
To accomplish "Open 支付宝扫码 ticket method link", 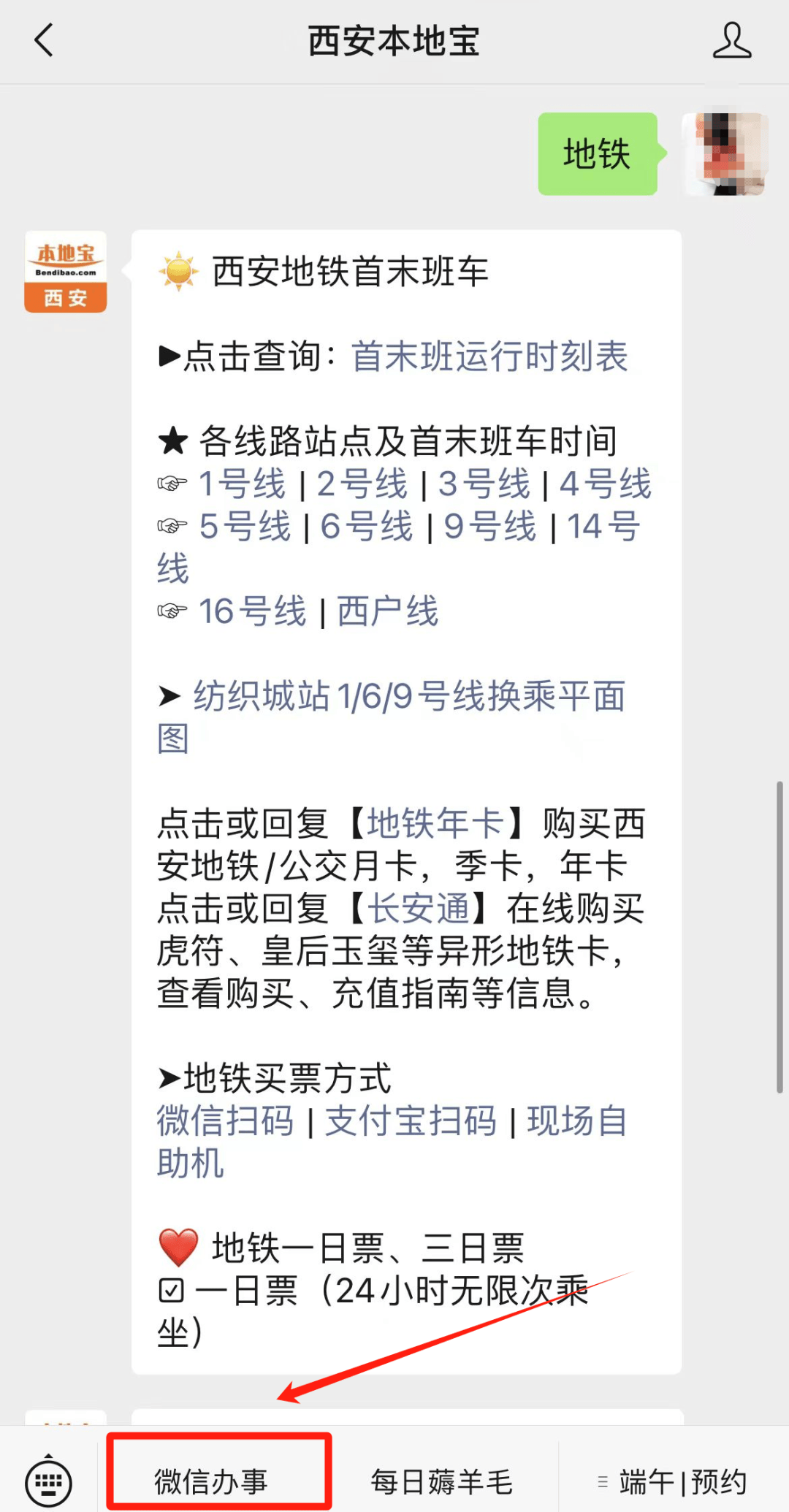I will point(411,1120).
